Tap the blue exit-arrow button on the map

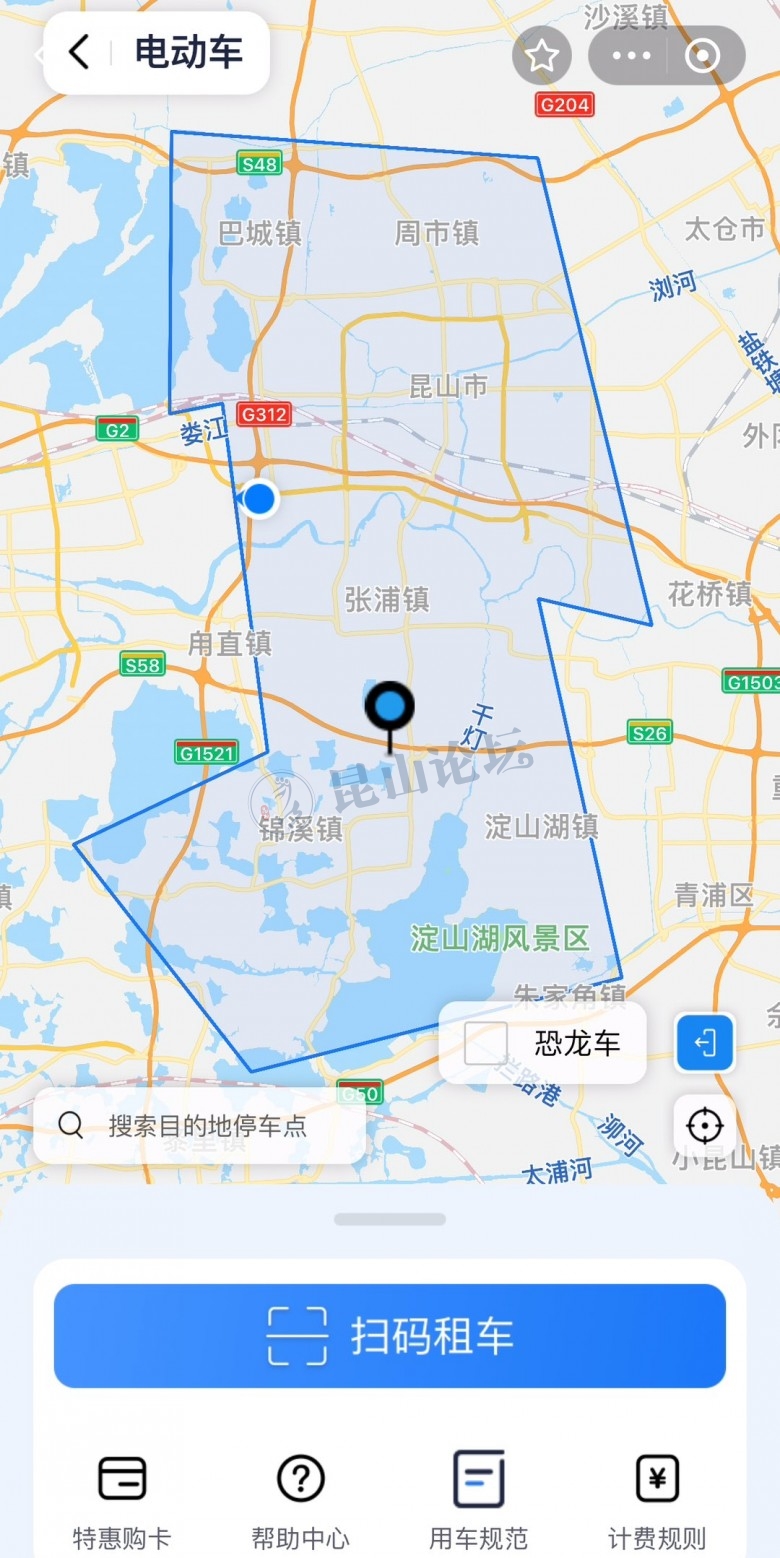click(705, 1044)
